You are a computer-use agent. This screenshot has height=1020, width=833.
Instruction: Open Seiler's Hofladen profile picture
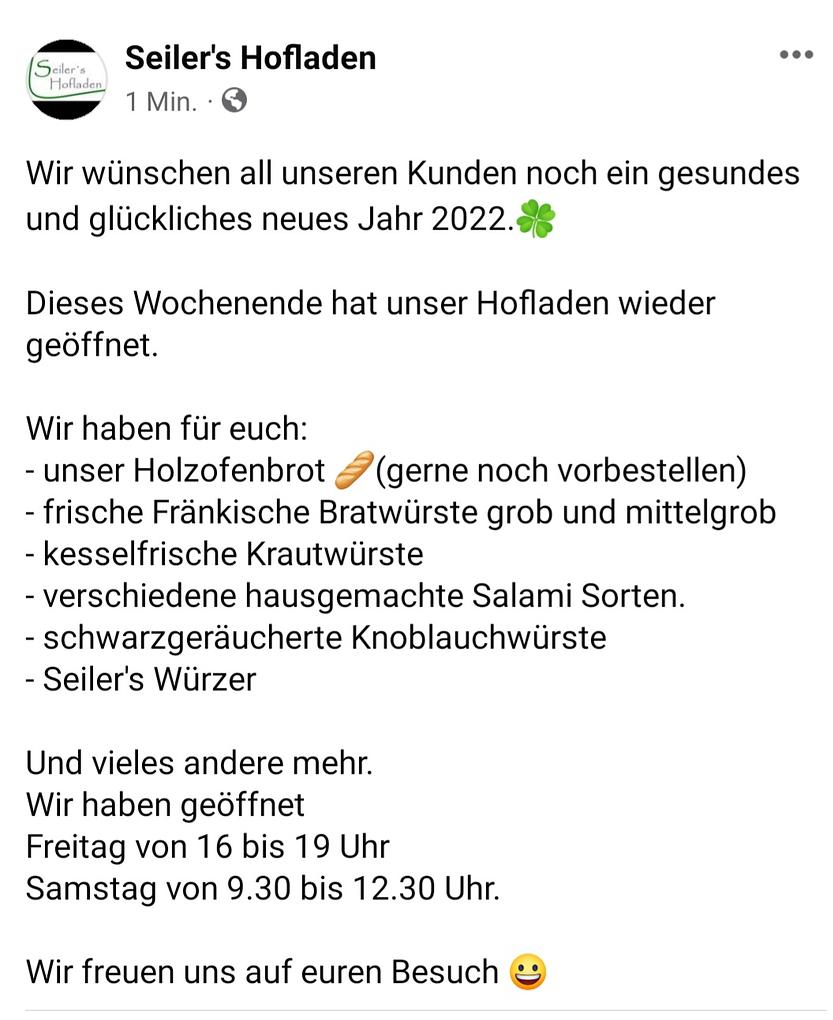pyautogui.click(x=67, y=79)
